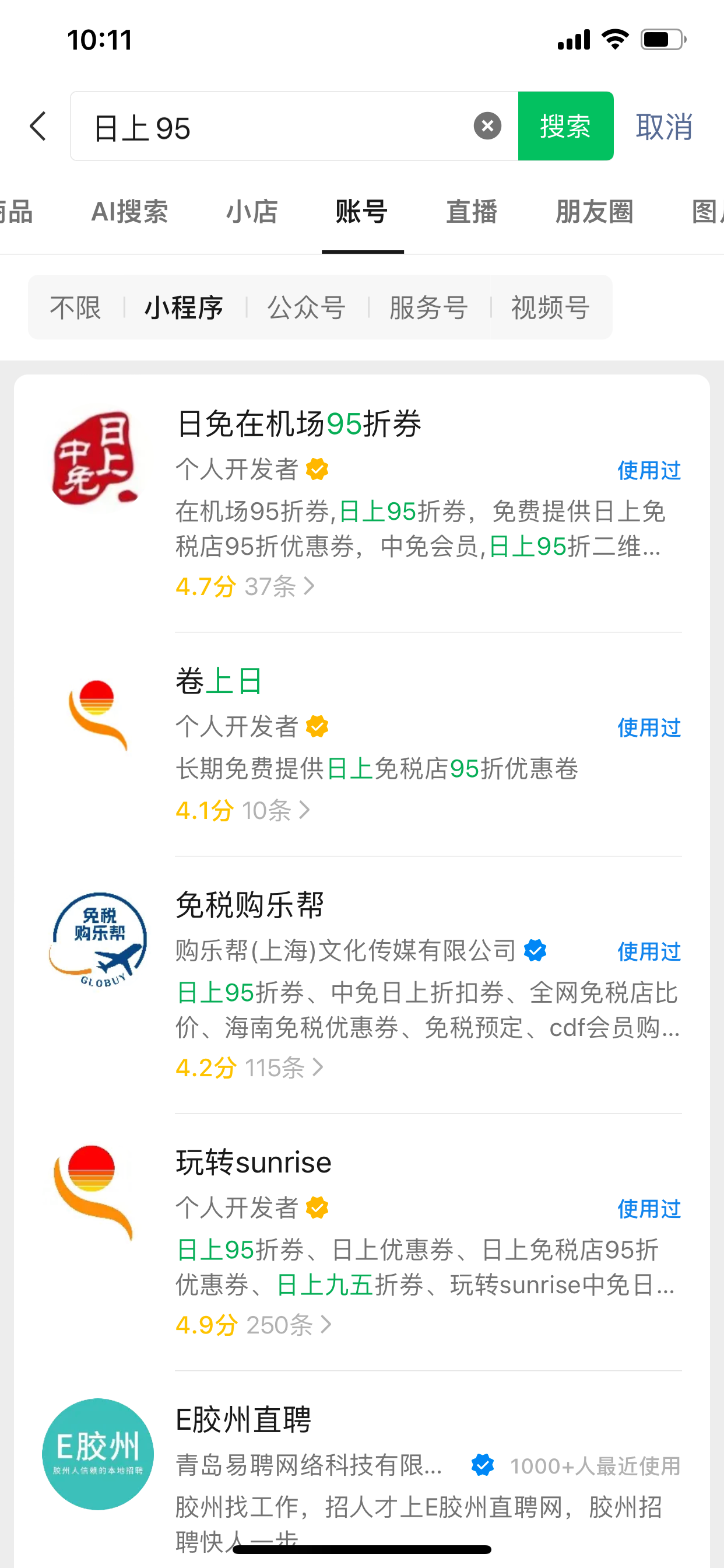Image resolution: width=724 pixels, height=1568 pixels.
Task: Cancel the search with 取消
Action: [664, 127]
